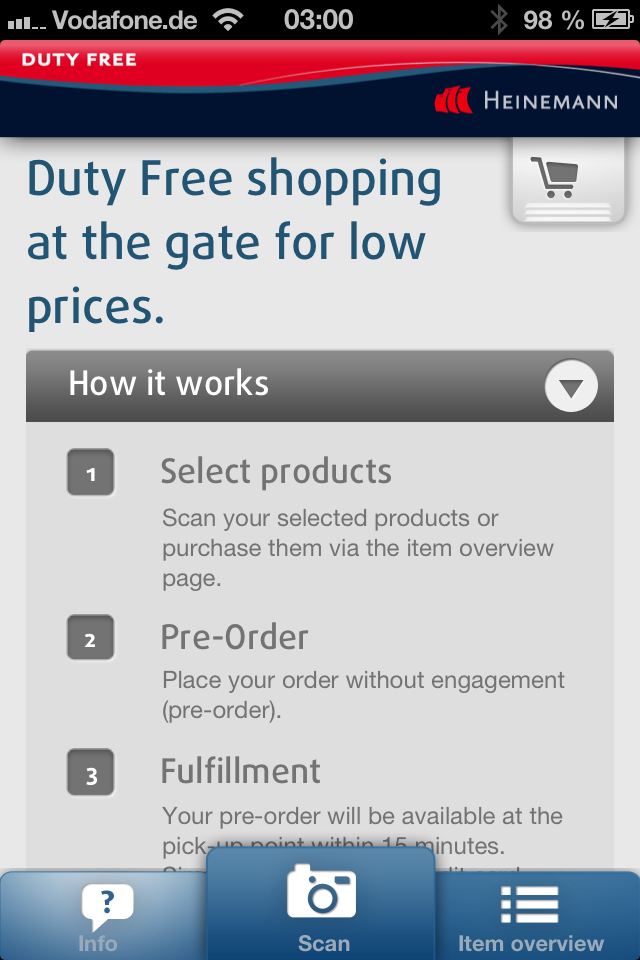The image size is (640, 960).
Task: Go to Item overview tab
Action: [530, 915]
